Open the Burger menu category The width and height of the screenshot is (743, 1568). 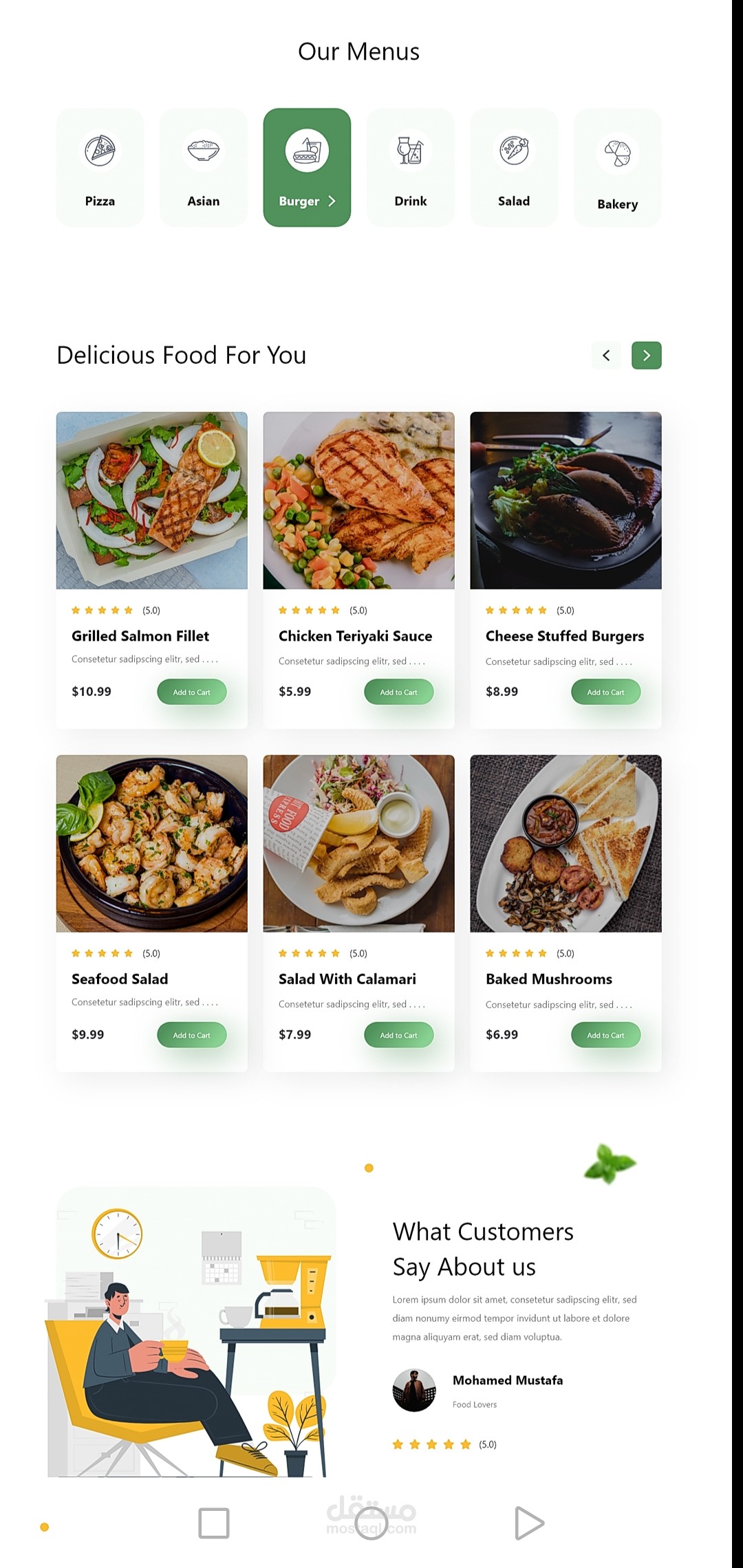tap(307, 167)
